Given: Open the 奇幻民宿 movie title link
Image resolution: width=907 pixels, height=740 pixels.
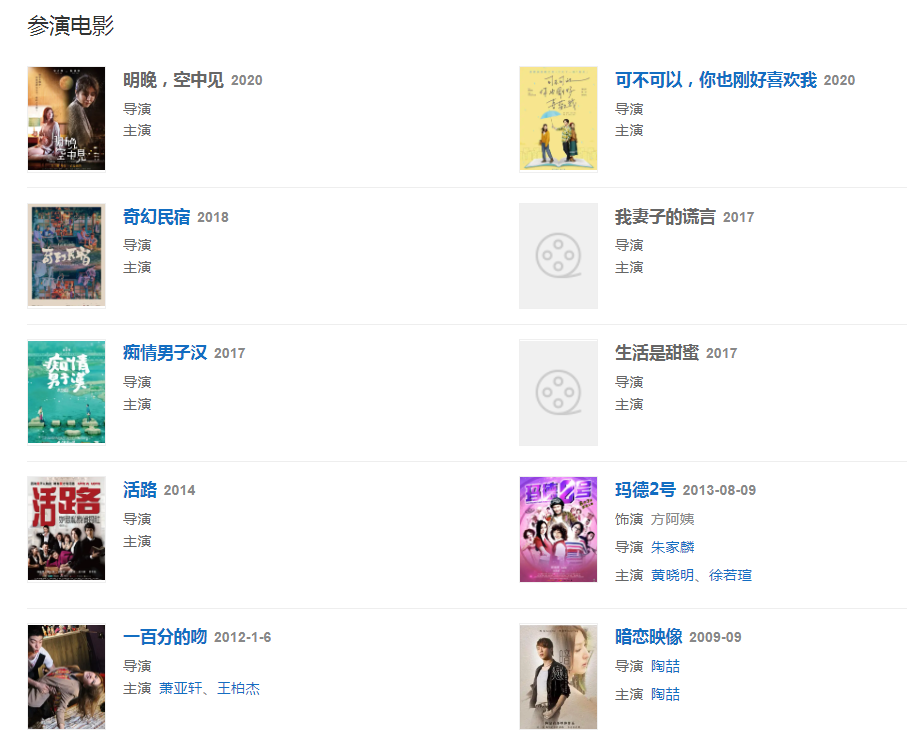Looking at the screenshot, I should coord(156,217).
